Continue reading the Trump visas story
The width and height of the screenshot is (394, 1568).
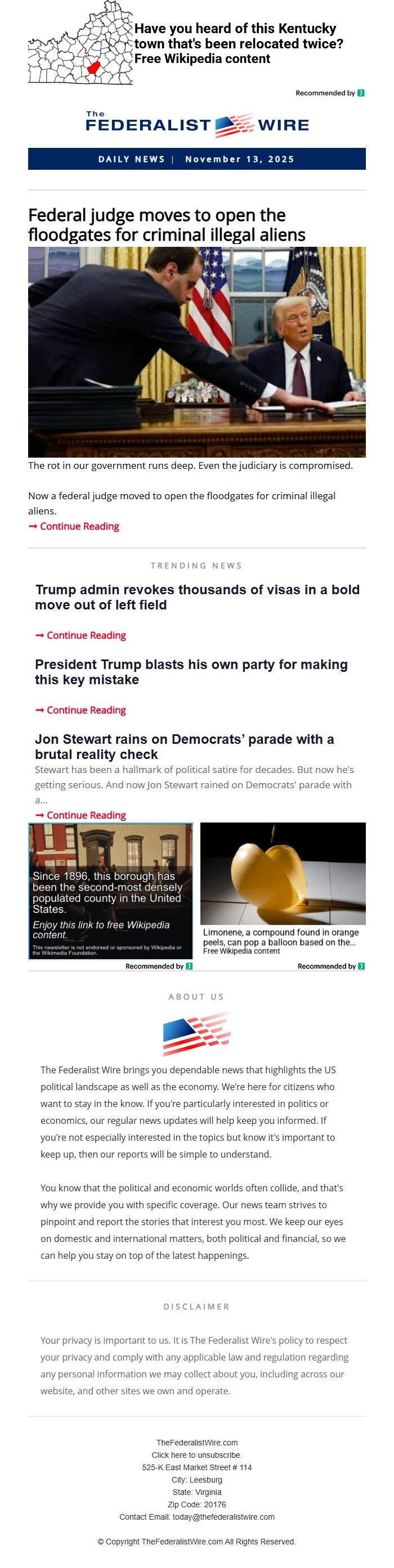coord(85,635)
